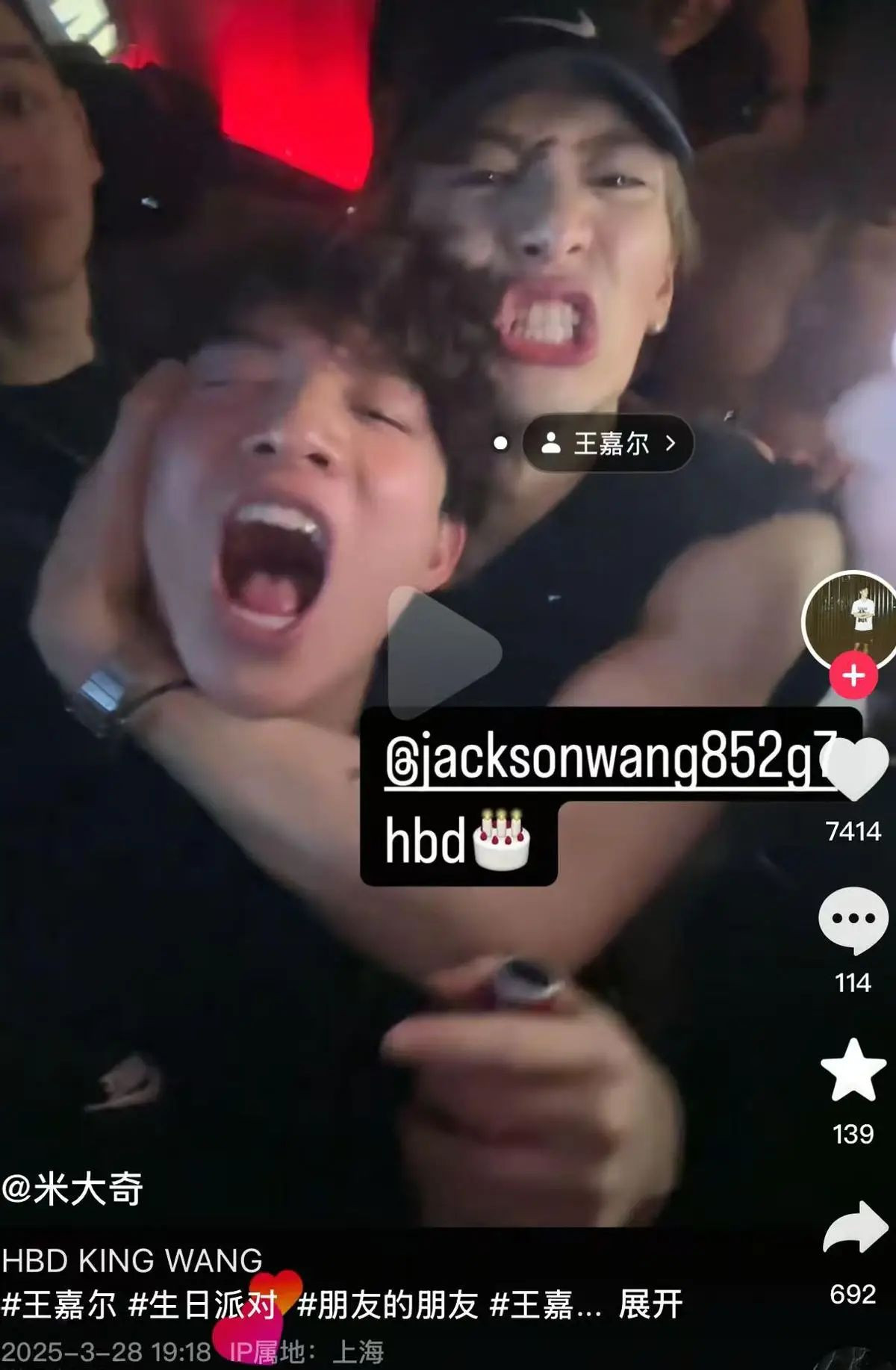Screen dimensions: 896x1370
Task: Open the comments section
Action: (853, 920)
